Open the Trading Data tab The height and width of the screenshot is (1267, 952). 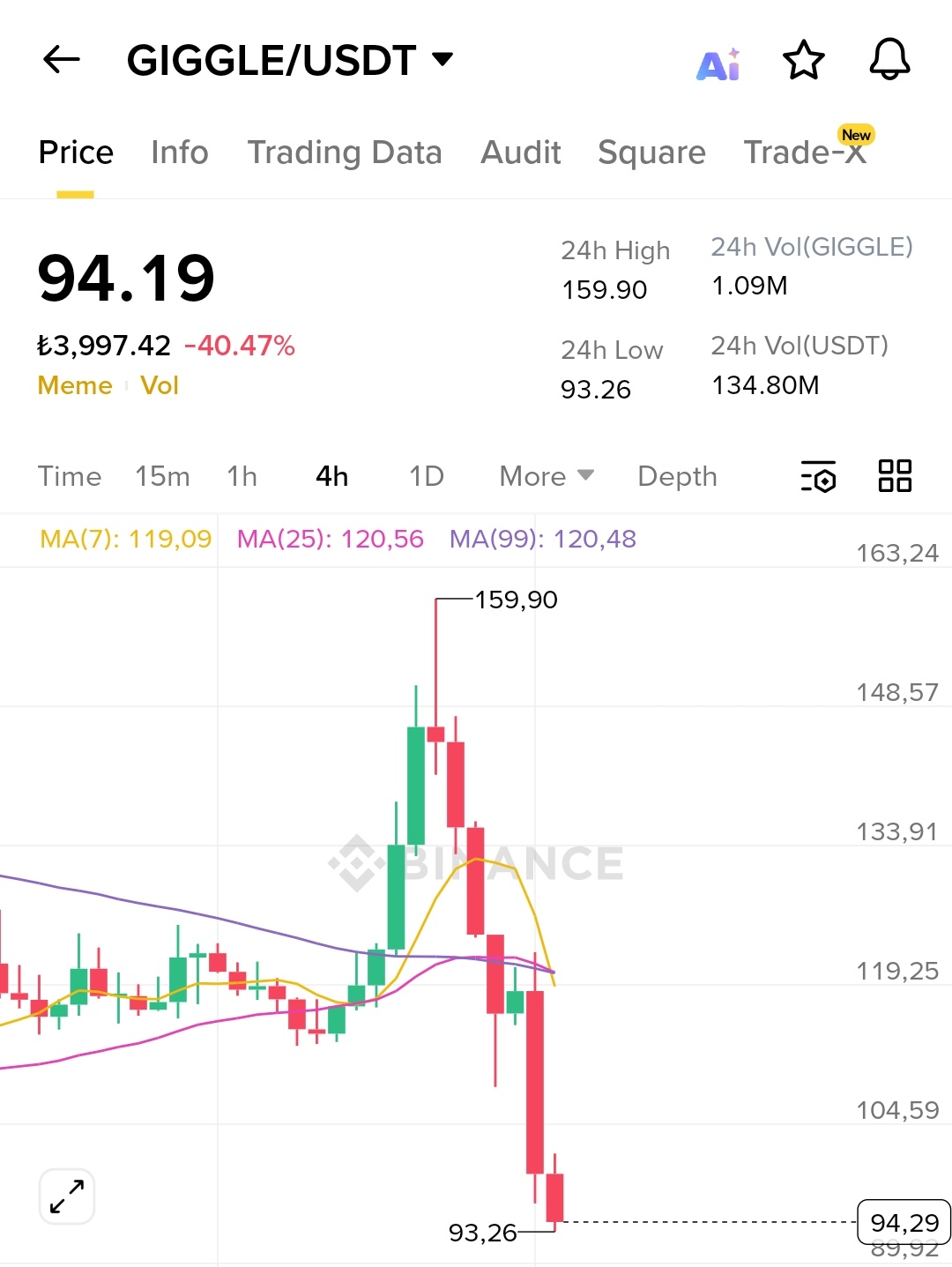(344, 153)
